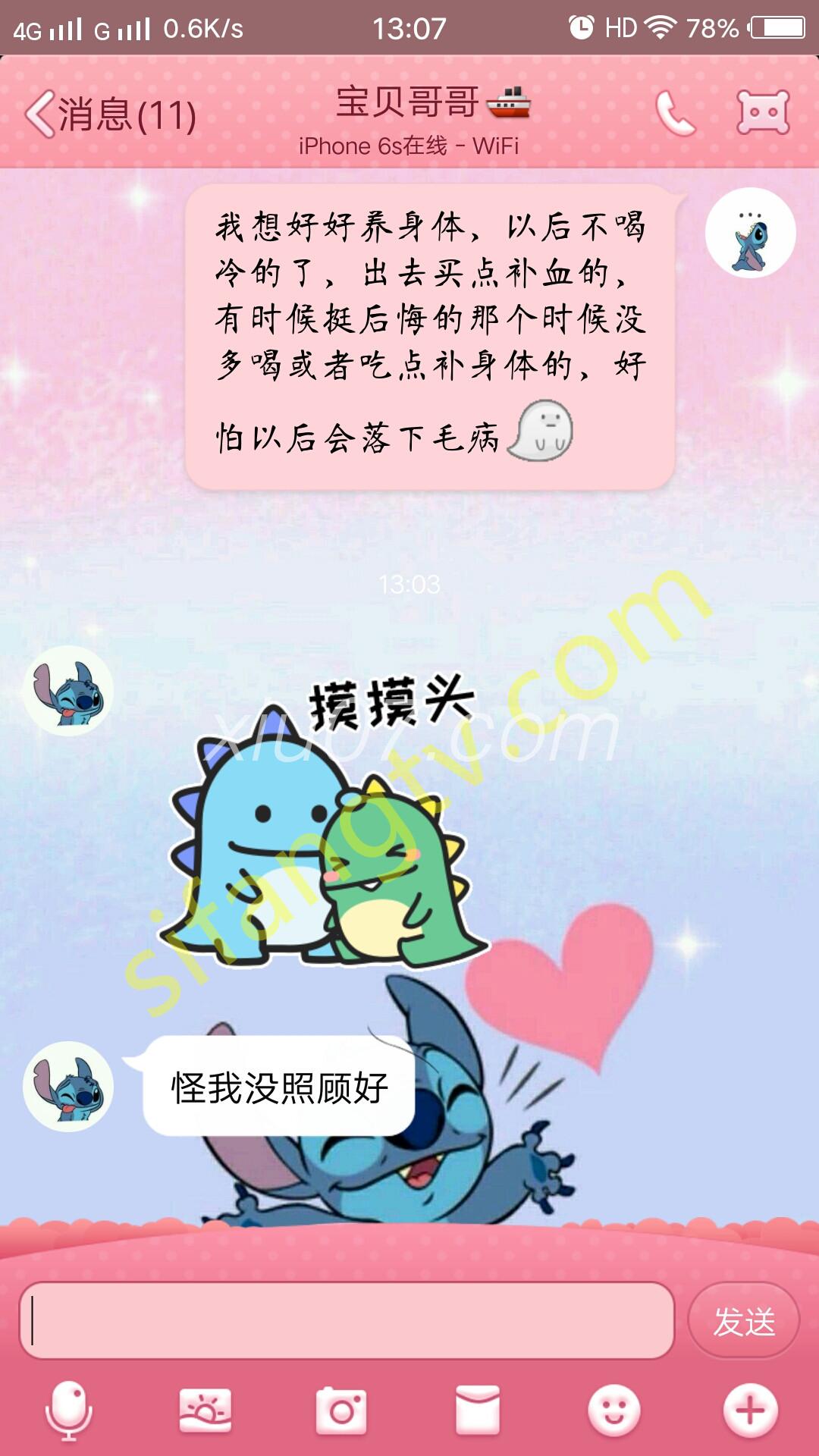Expand more options with the plus icon
The image size is (819, 1456).
point(750,1410)
